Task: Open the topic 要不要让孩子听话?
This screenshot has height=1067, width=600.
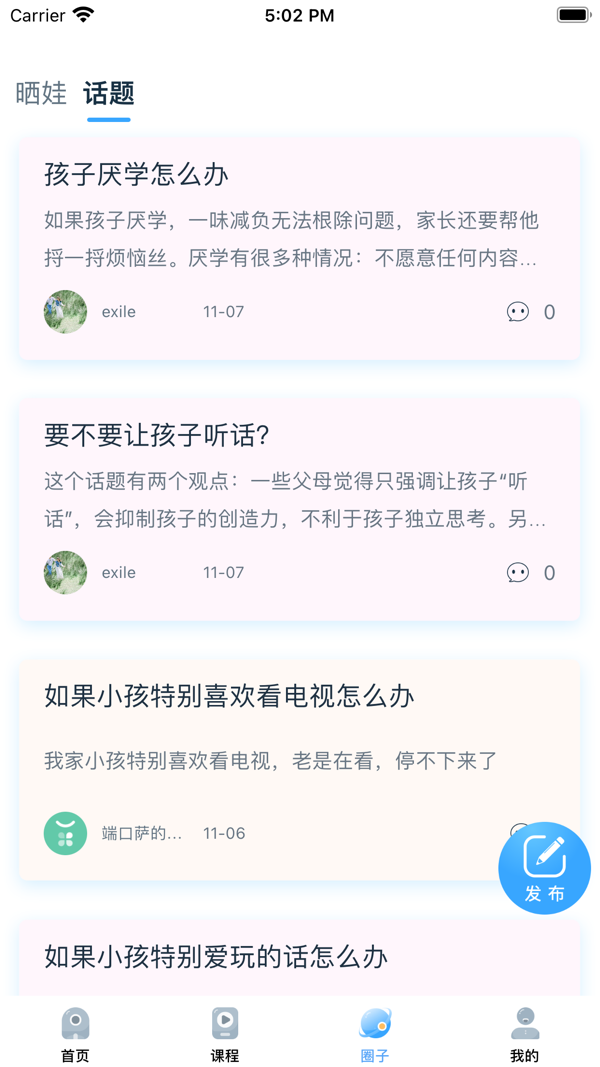Action: (157, 435)
